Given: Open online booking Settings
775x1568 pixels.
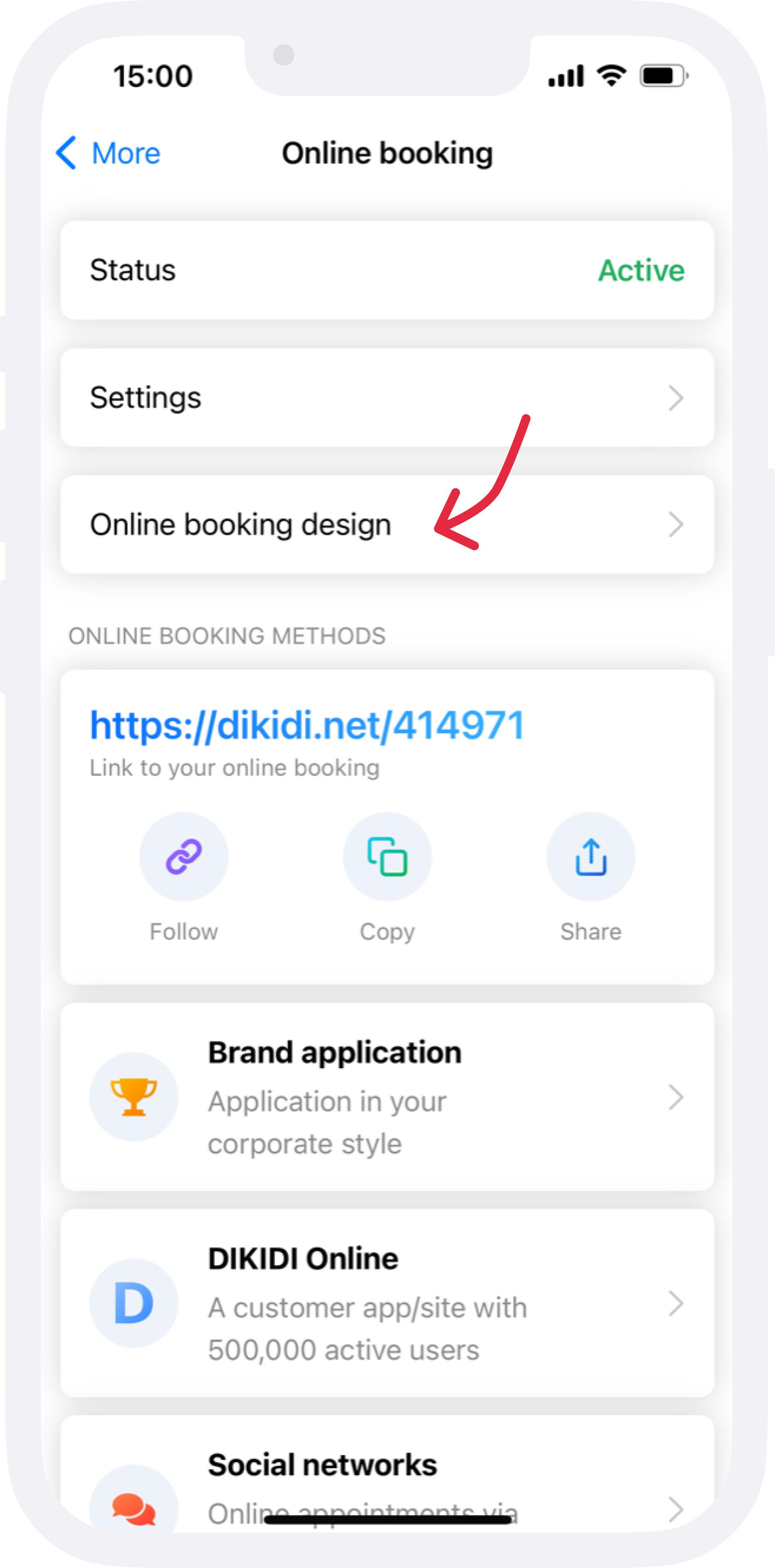Looking at the screenshot, I should (387, 397).
